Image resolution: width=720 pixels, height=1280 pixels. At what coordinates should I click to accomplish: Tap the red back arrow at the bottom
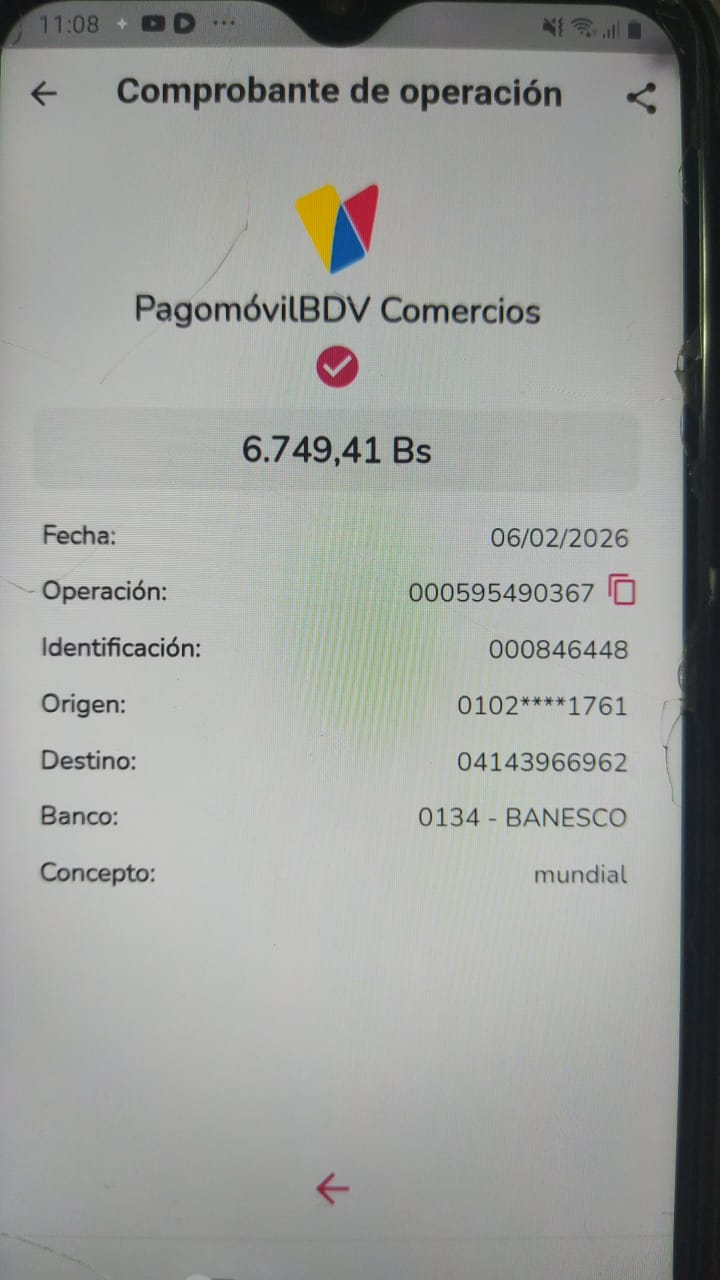tap(332, 1188)
